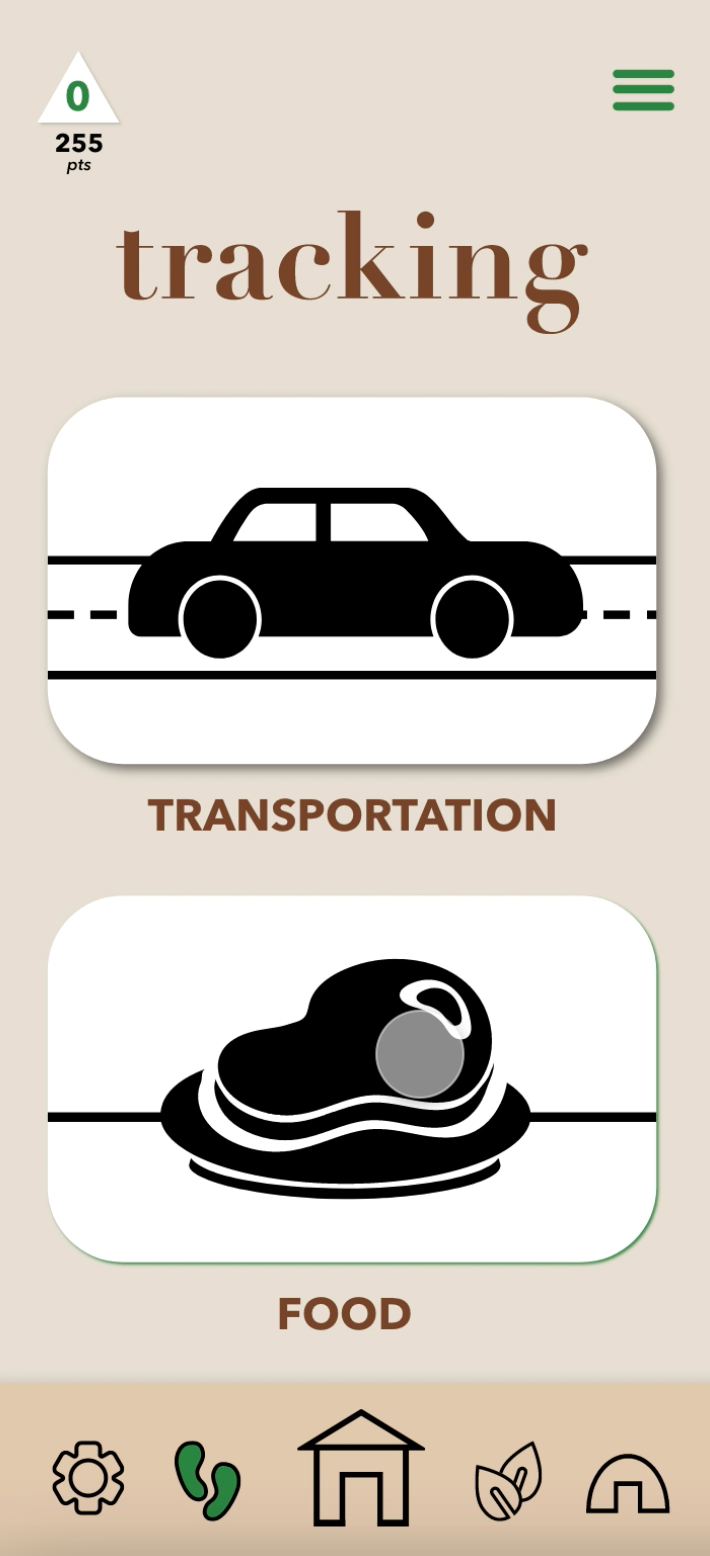The image size is (710, 1556).
Task: Switch to the footprints tab
Action: click(208, 1481)
